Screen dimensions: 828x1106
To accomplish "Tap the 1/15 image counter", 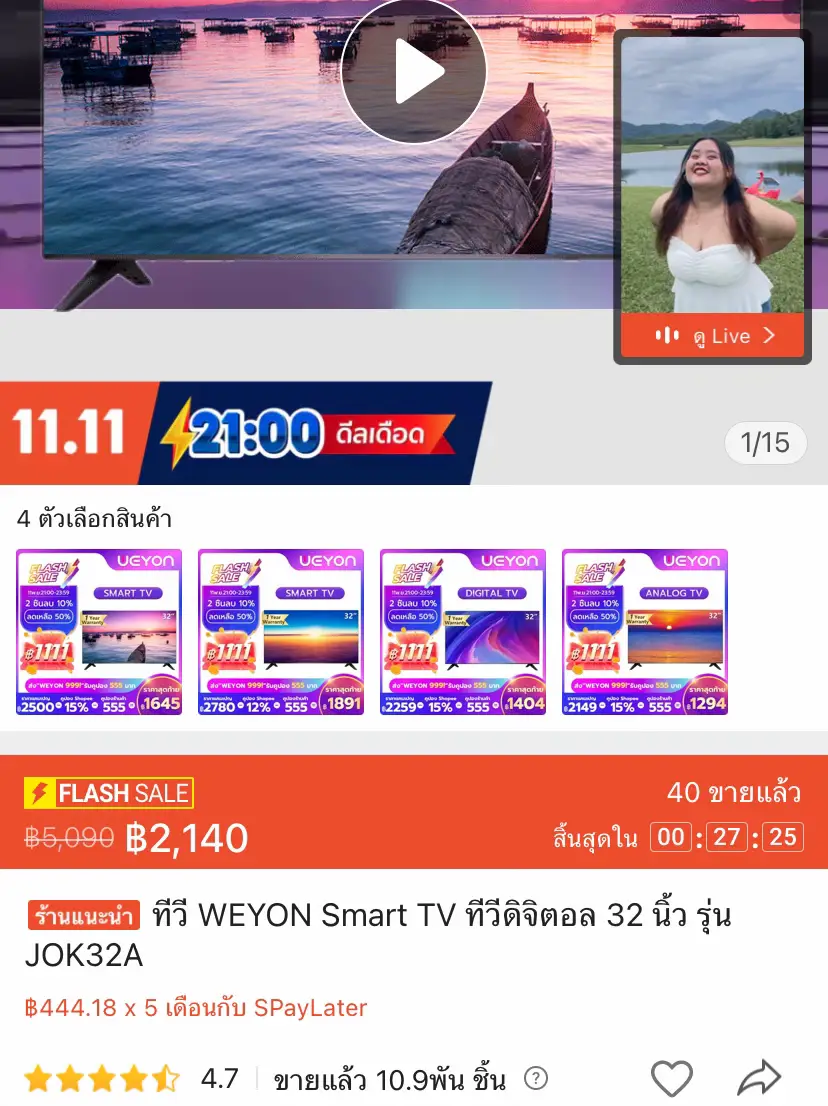I will coord(765,443).
